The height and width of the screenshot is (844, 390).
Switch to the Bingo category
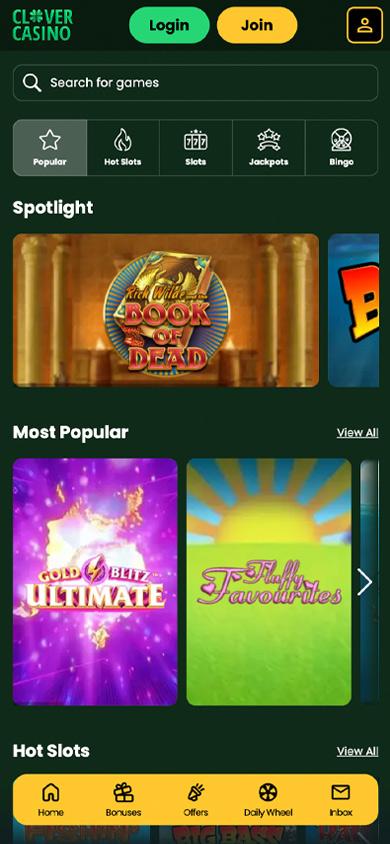click(342, 147)
